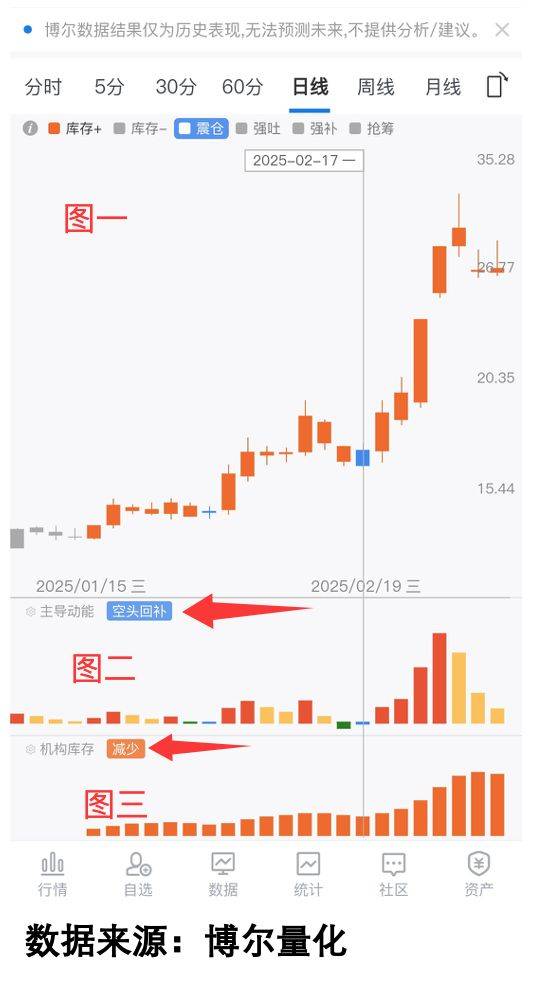534x982 pixels.
Task: Select the 30分 interval tab
Action: 175,86
